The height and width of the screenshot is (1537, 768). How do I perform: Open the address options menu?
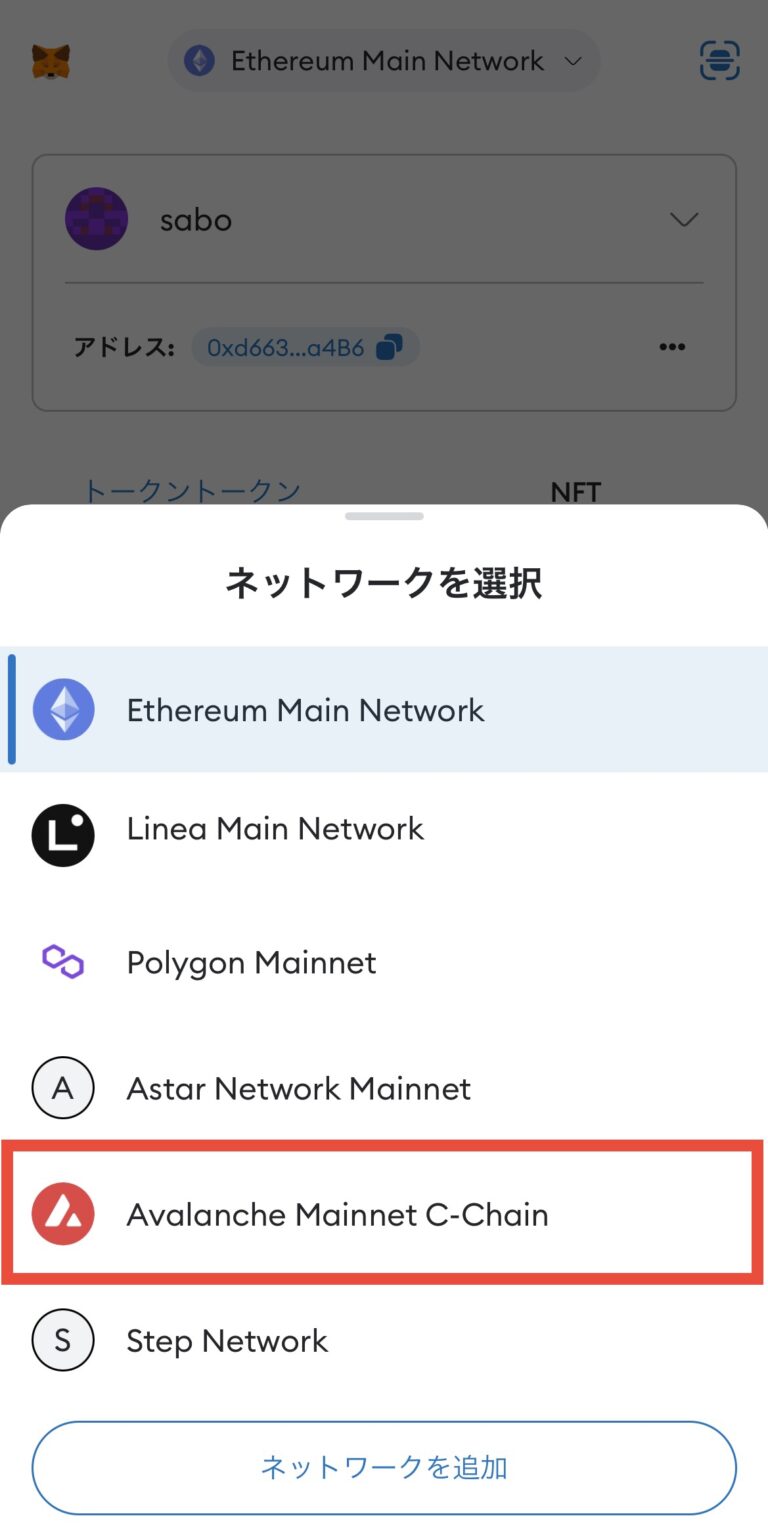pyautogui.click(x=671, y=346)
